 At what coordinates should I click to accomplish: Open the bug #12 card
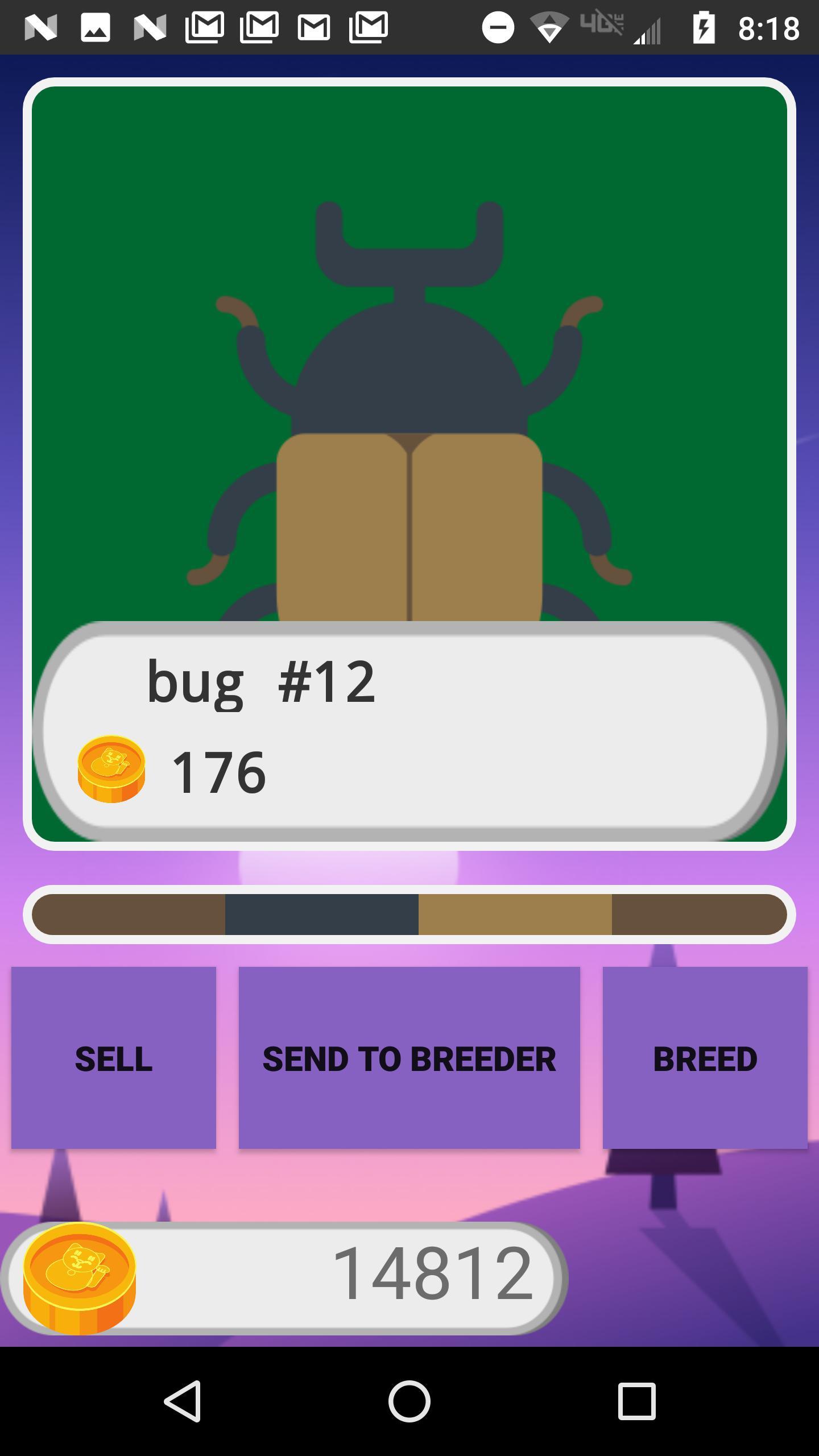[409, 398]
